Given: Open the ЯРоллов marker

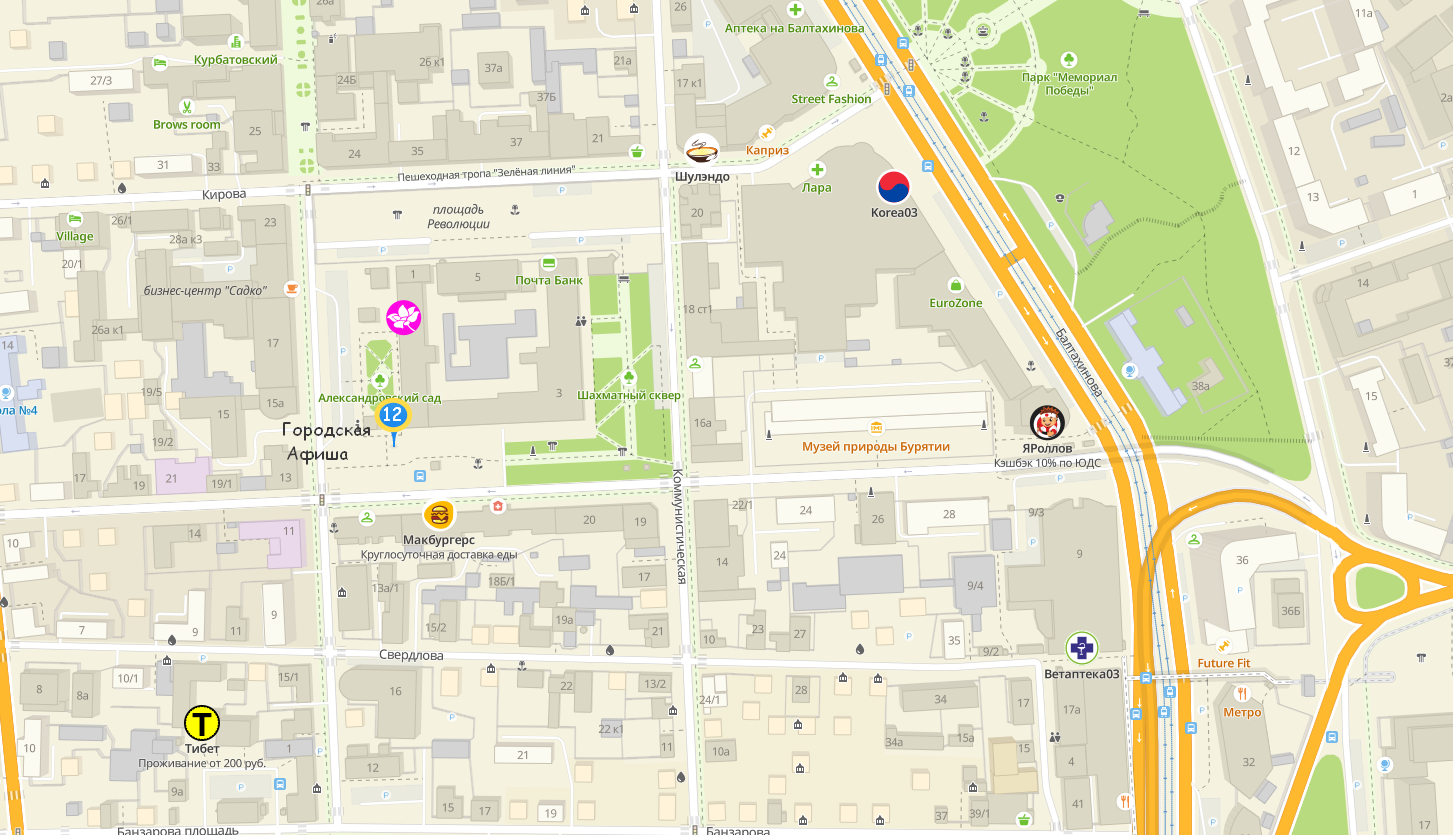Looking at the screenshot, I should point(1048,423).
